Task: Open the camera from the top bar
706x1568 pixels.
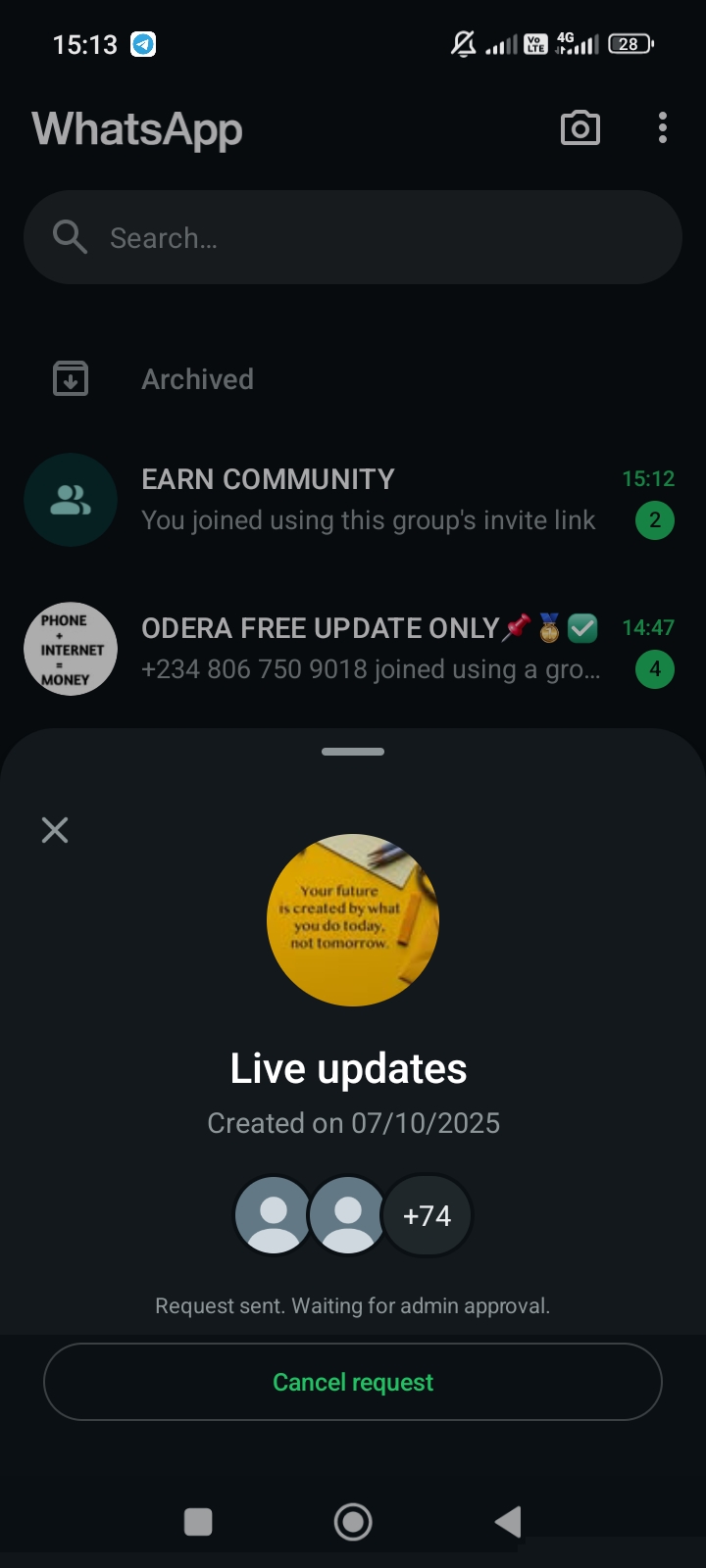Action: coord(580,128)
